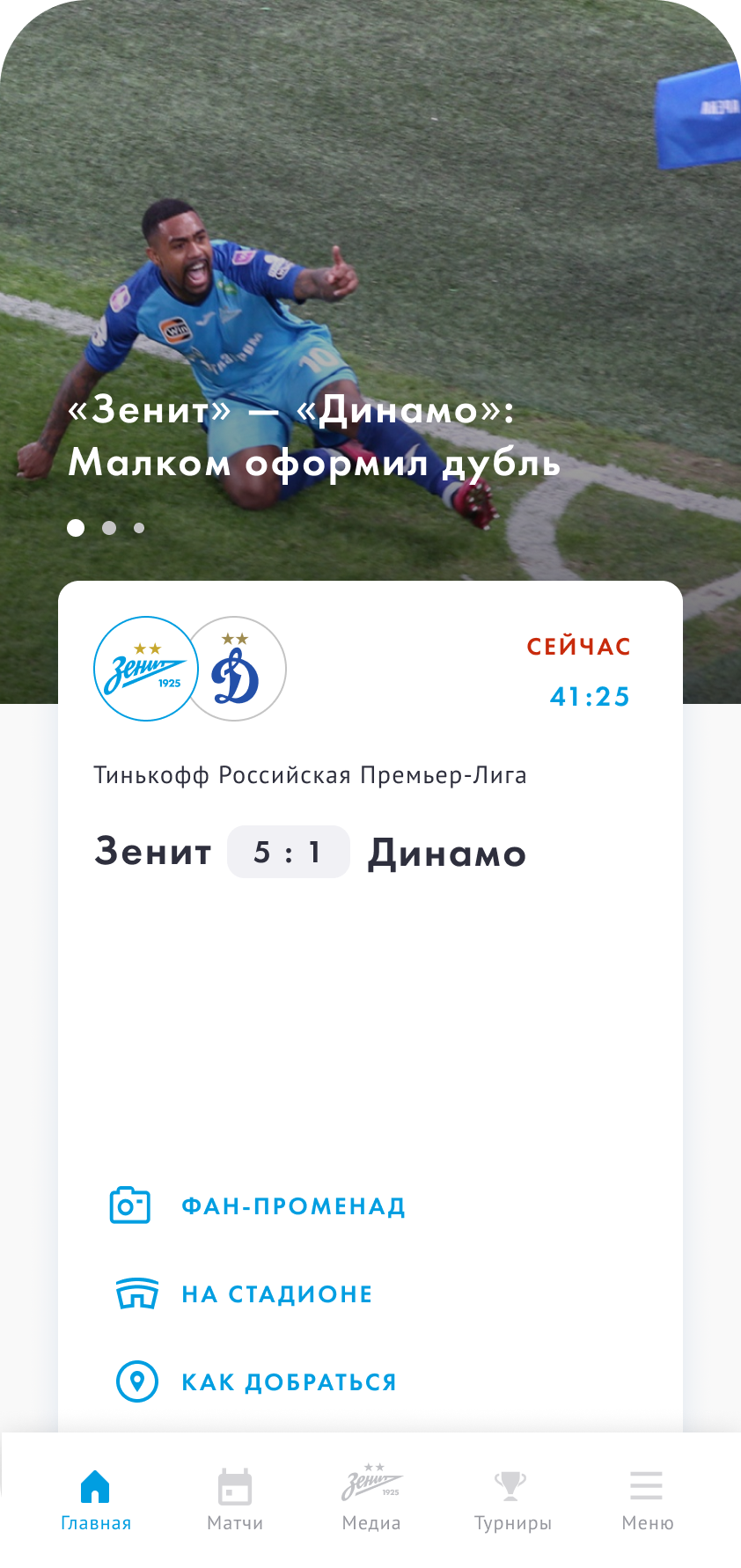
Task: Open the Малком оформил дубль news banner
Action: [313, 436]
